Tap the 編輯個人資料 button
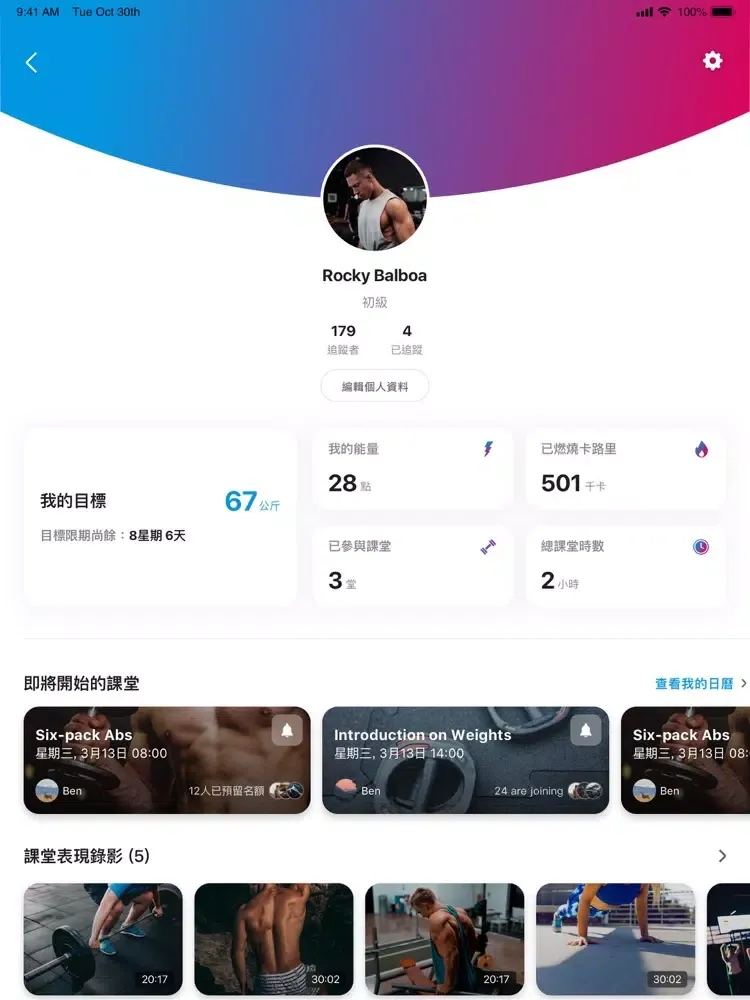 click(375, 386)
